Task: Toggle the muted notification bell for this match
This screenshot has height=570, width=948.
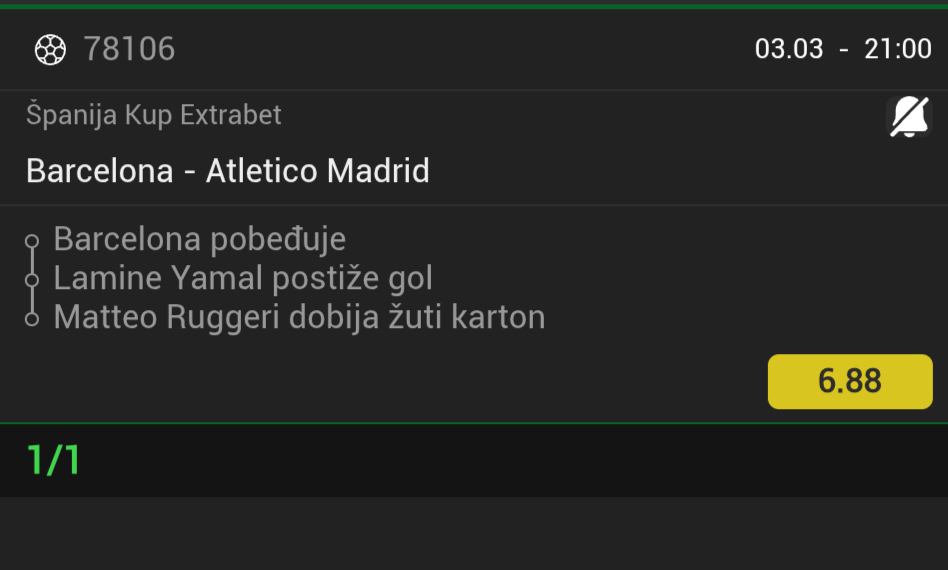Action: point(908,118)
